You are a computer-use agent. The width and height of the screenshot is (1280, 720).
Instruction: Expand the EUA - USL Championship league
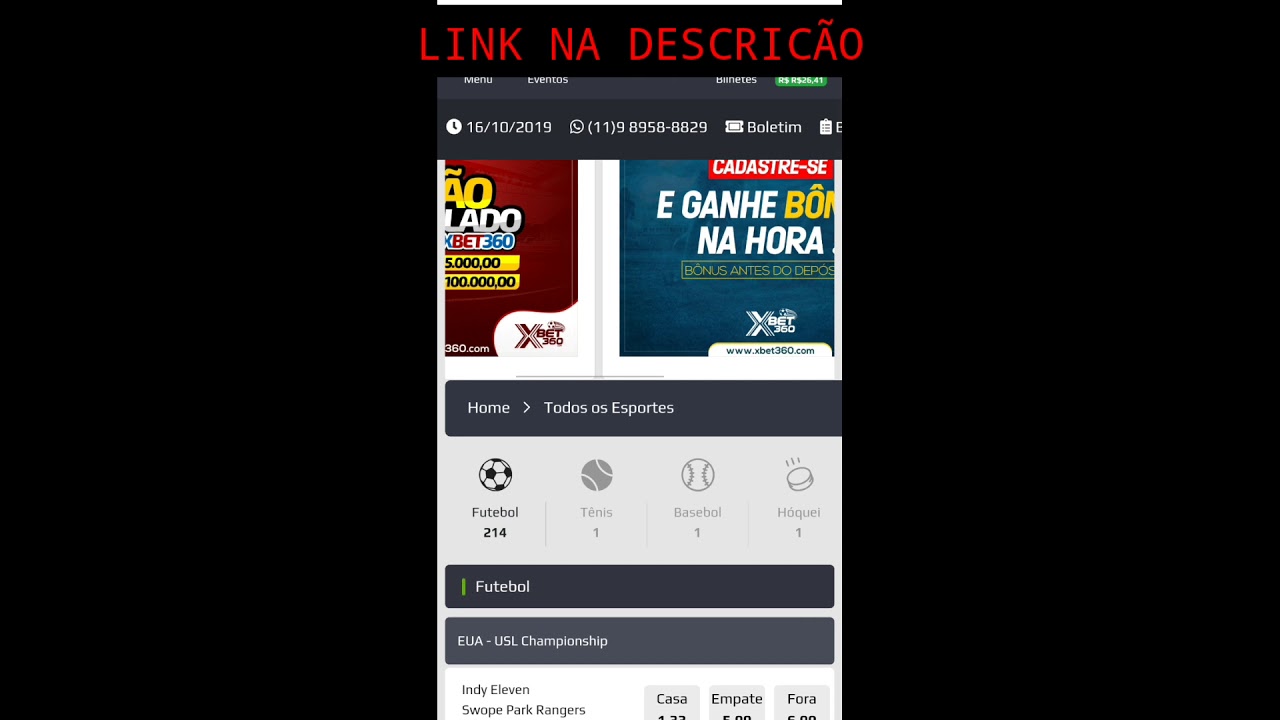tap(639, 641)
